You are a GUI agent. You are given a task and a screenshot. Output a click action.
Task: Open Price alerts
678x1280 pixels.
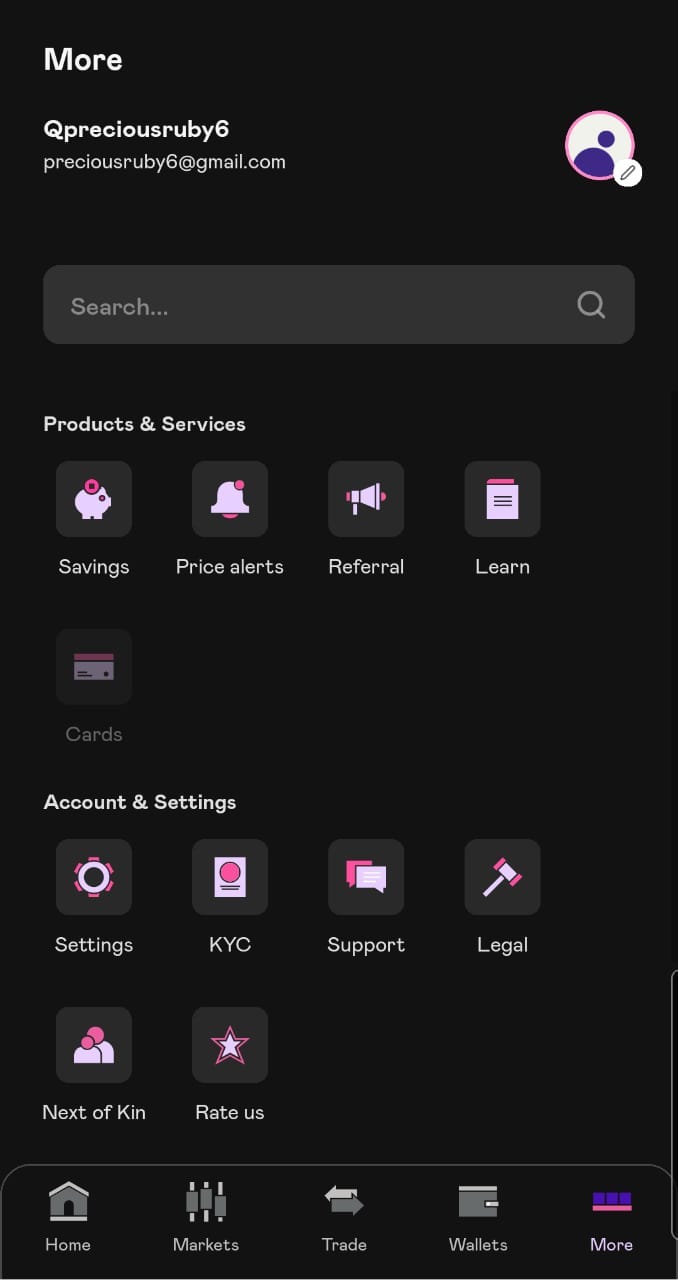[230, 500]
